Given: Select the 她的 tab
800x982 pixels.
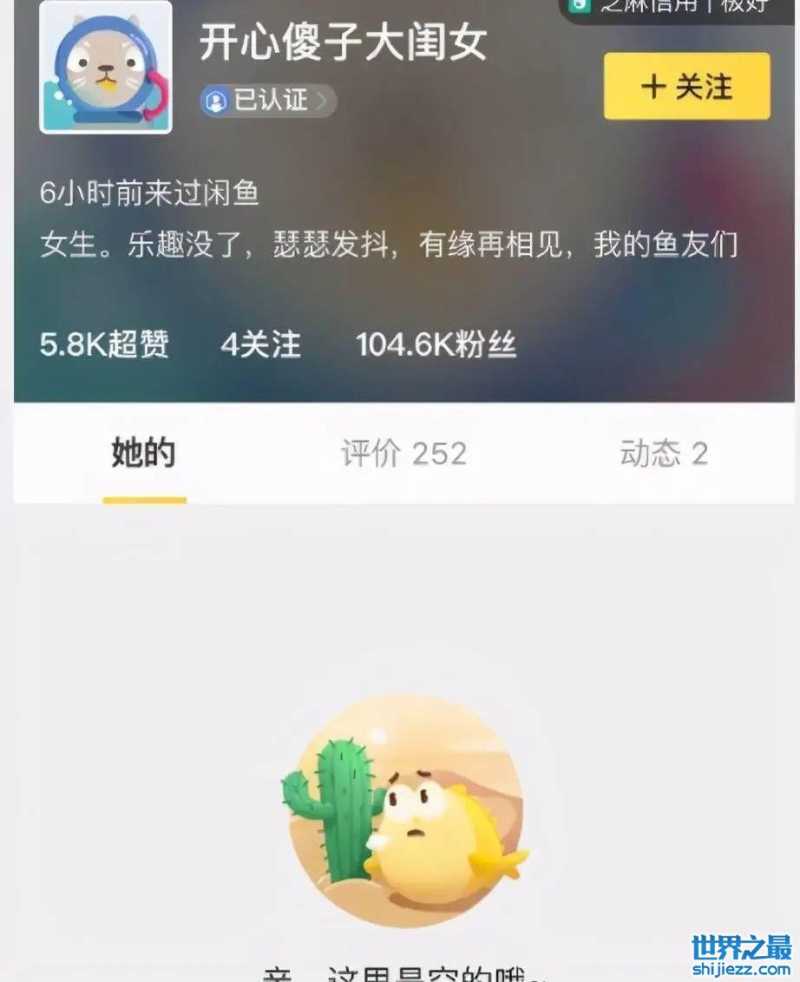Looking at the screenshot, I should [143, 454].
